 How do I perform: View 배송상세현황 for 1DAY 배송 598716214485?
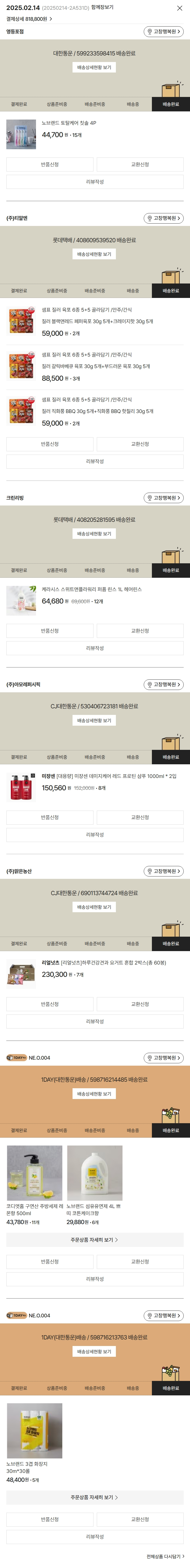pos(94,1094)
